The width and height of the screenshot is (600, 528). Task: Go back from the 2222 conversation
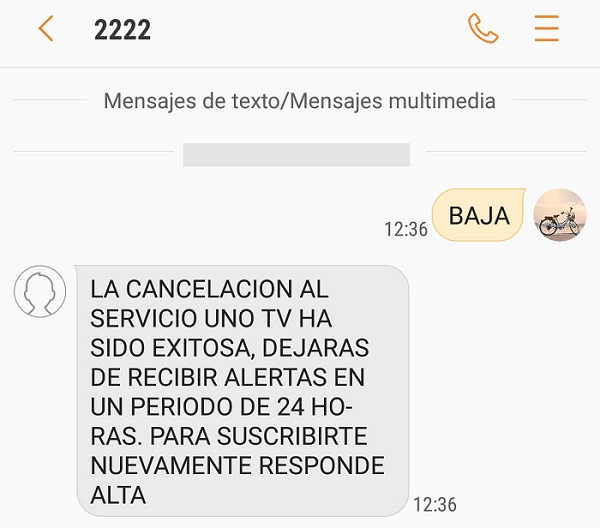click(x=45, y=29)
